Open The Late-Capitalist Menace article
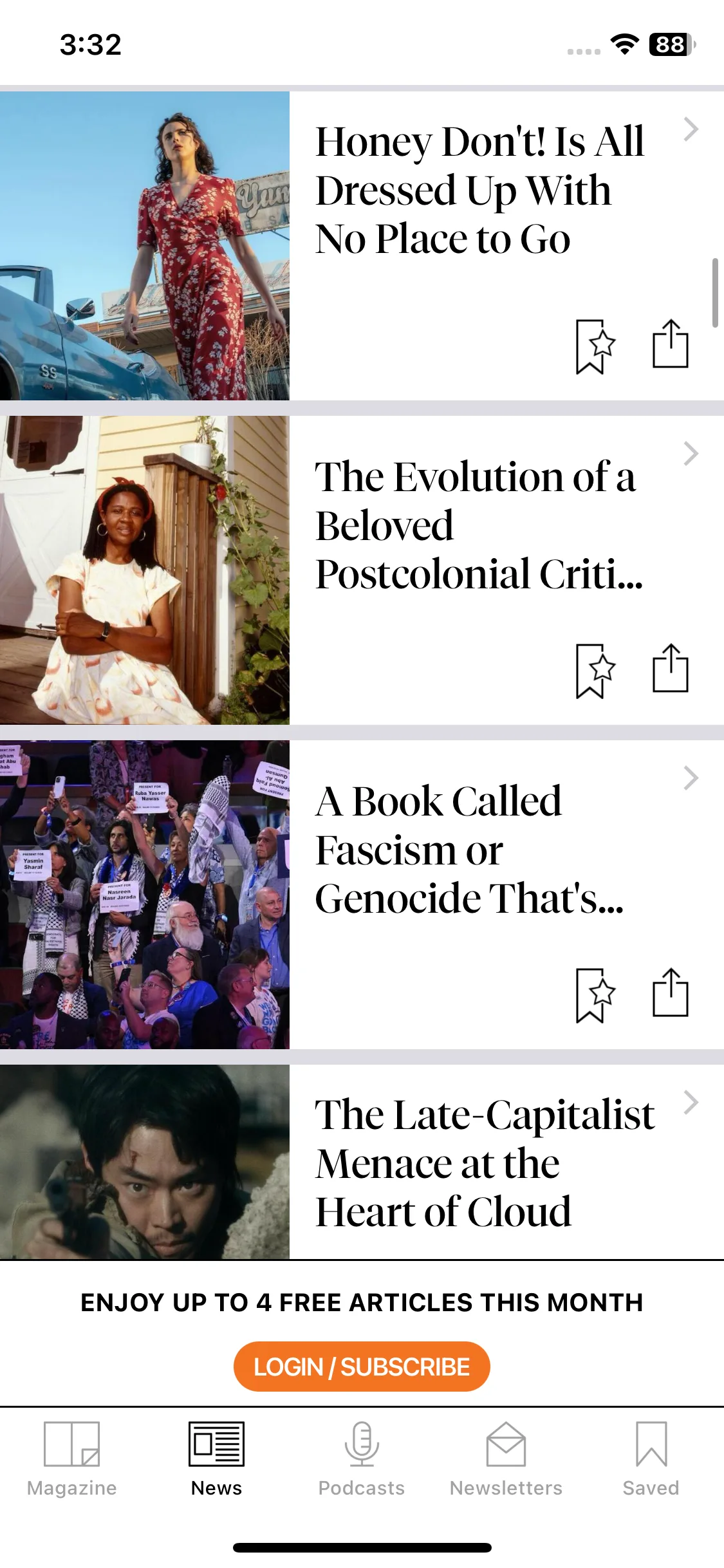The width and height of the screenshot is (724, 1568). tap(484, 1162)
